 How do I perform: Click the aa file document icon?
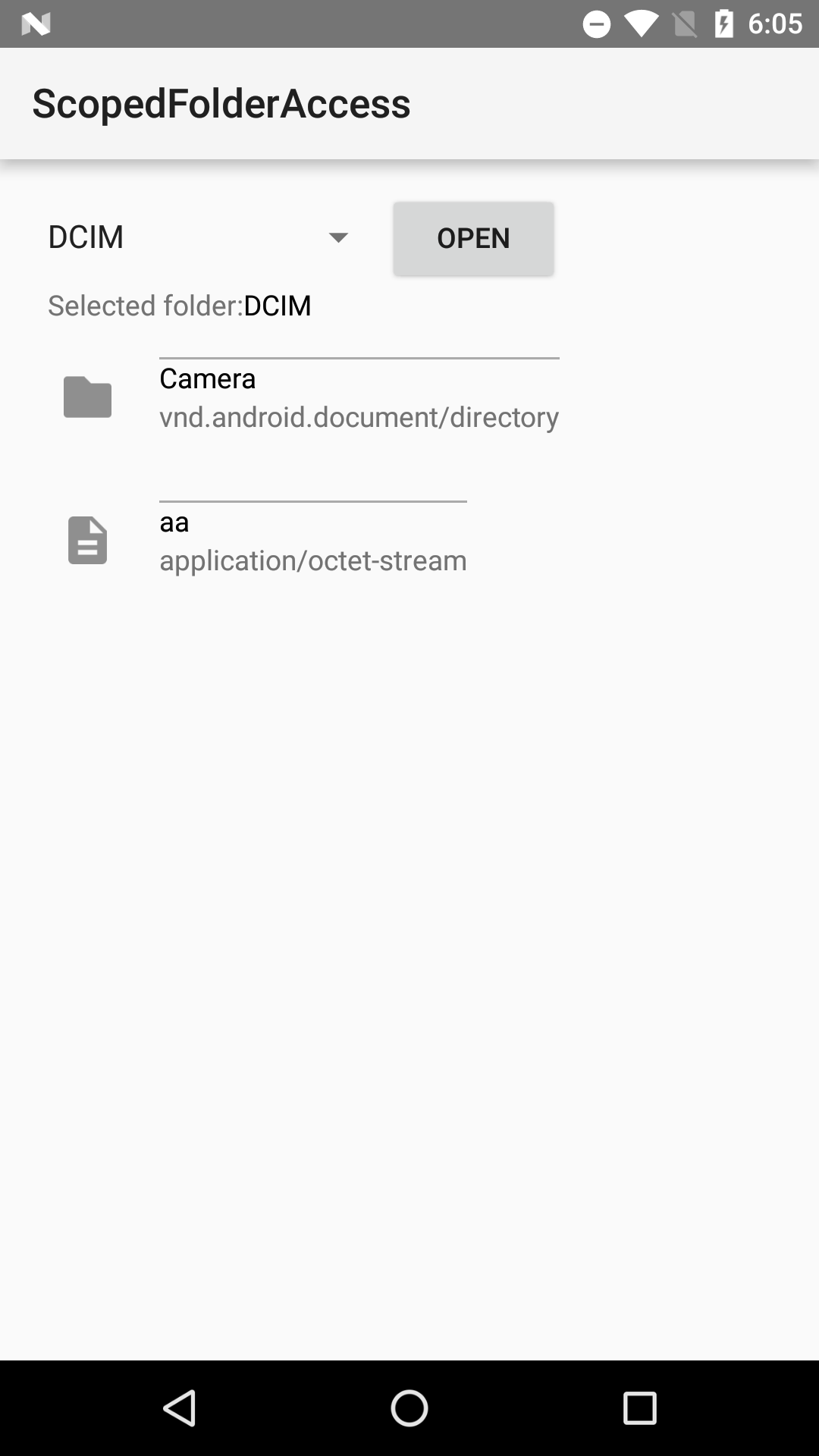(x=87, y=540)
